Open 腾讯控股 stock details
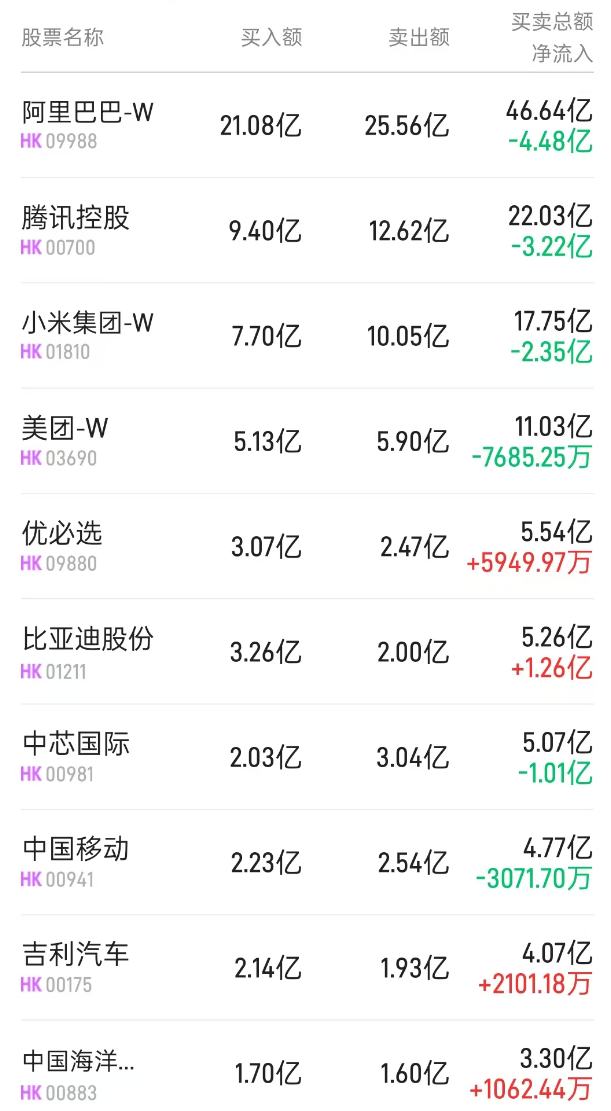 coord(306,230)
